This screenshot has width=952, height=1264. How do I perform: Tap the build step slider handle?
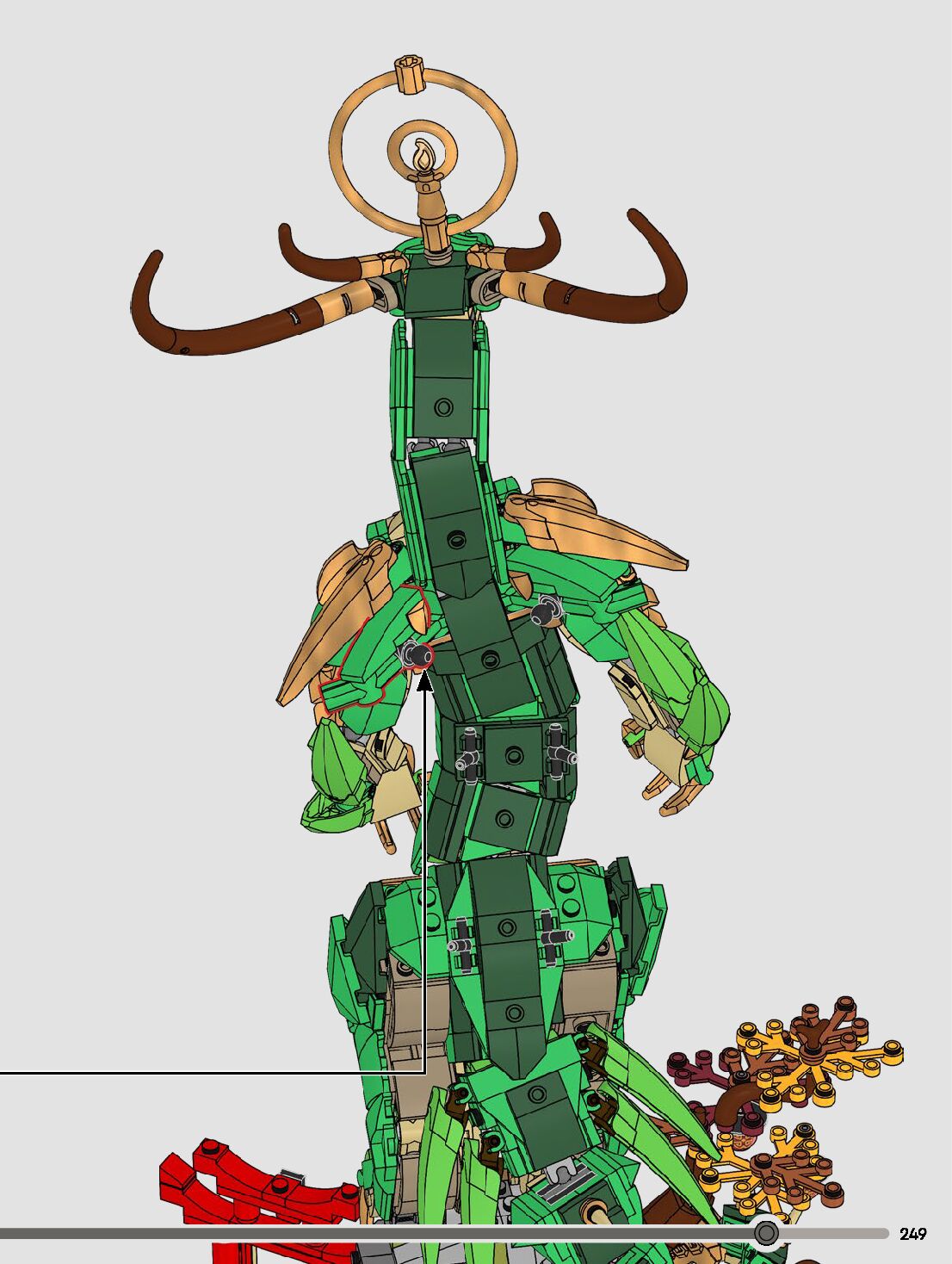click(x=766, y=1234)
